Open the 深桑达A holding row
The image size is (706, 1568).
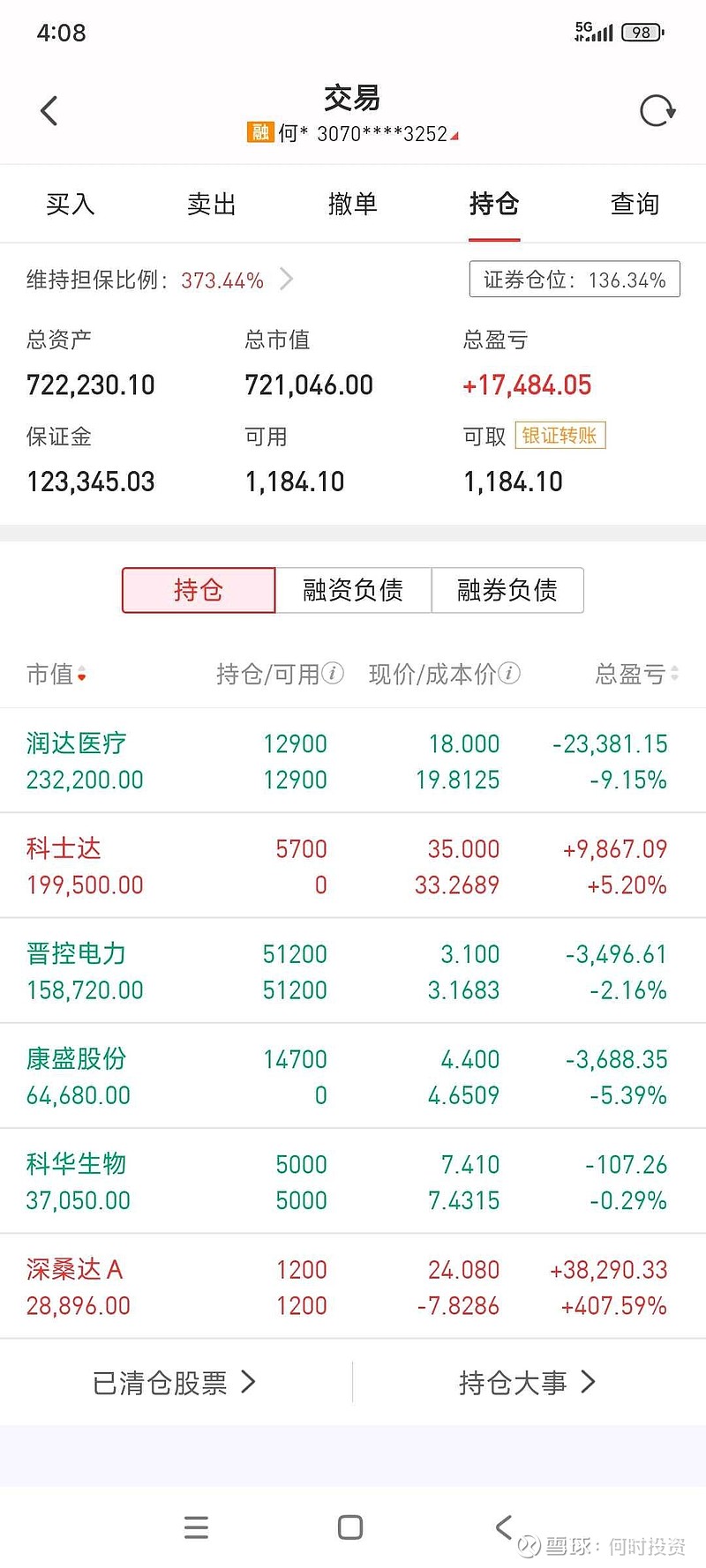(x=353, y=1287)
